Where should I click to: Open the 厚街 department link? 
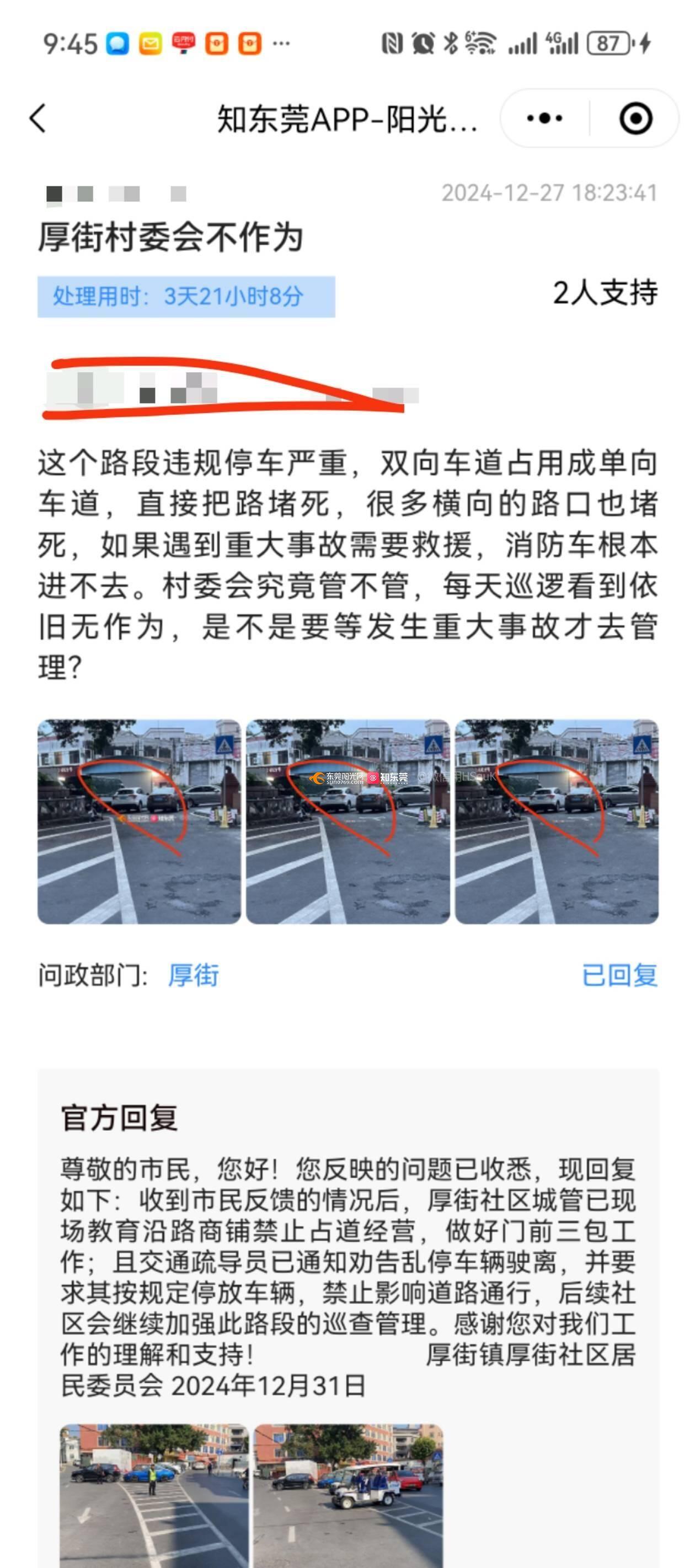click(x=193, y=975)
